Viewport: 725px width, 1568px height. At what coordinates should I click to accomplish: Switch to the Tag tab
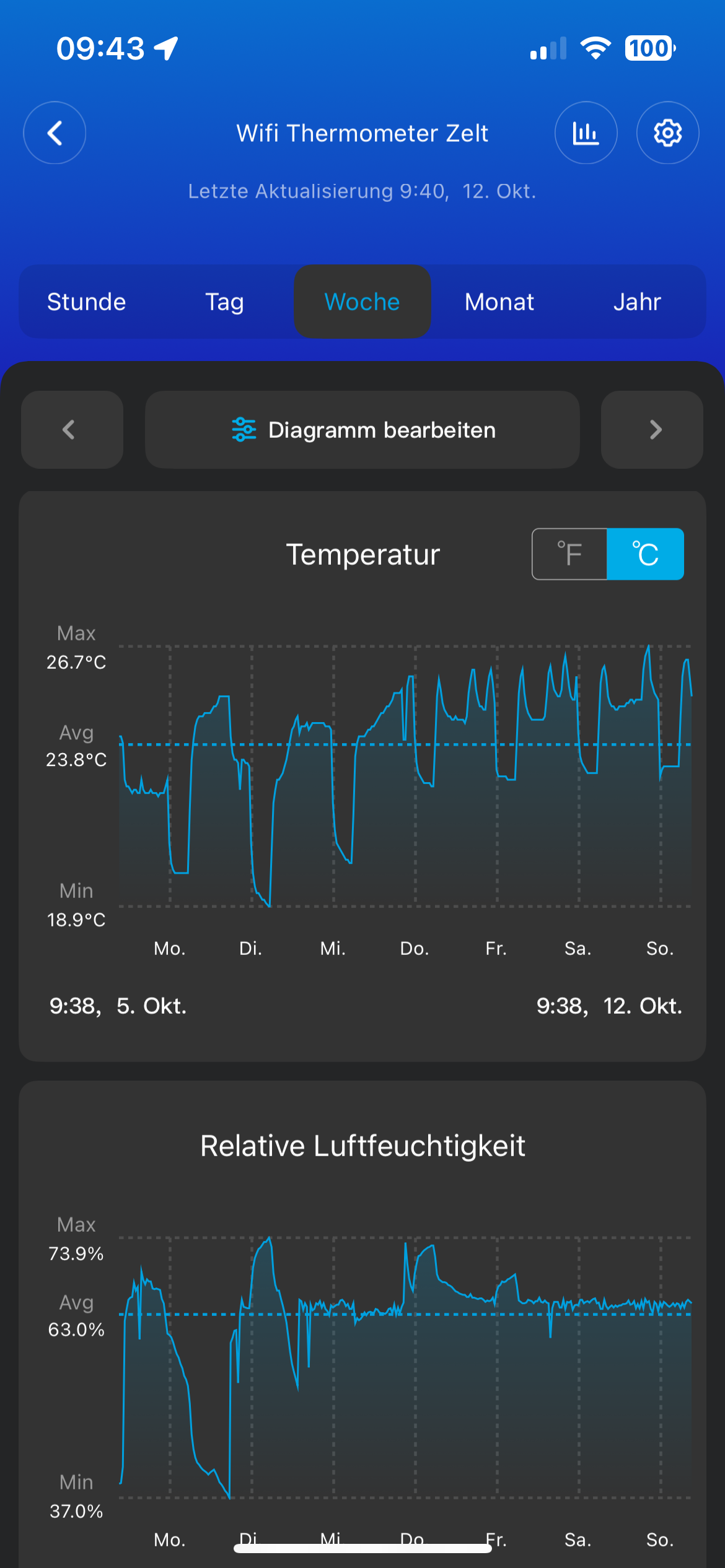[224, 302]
